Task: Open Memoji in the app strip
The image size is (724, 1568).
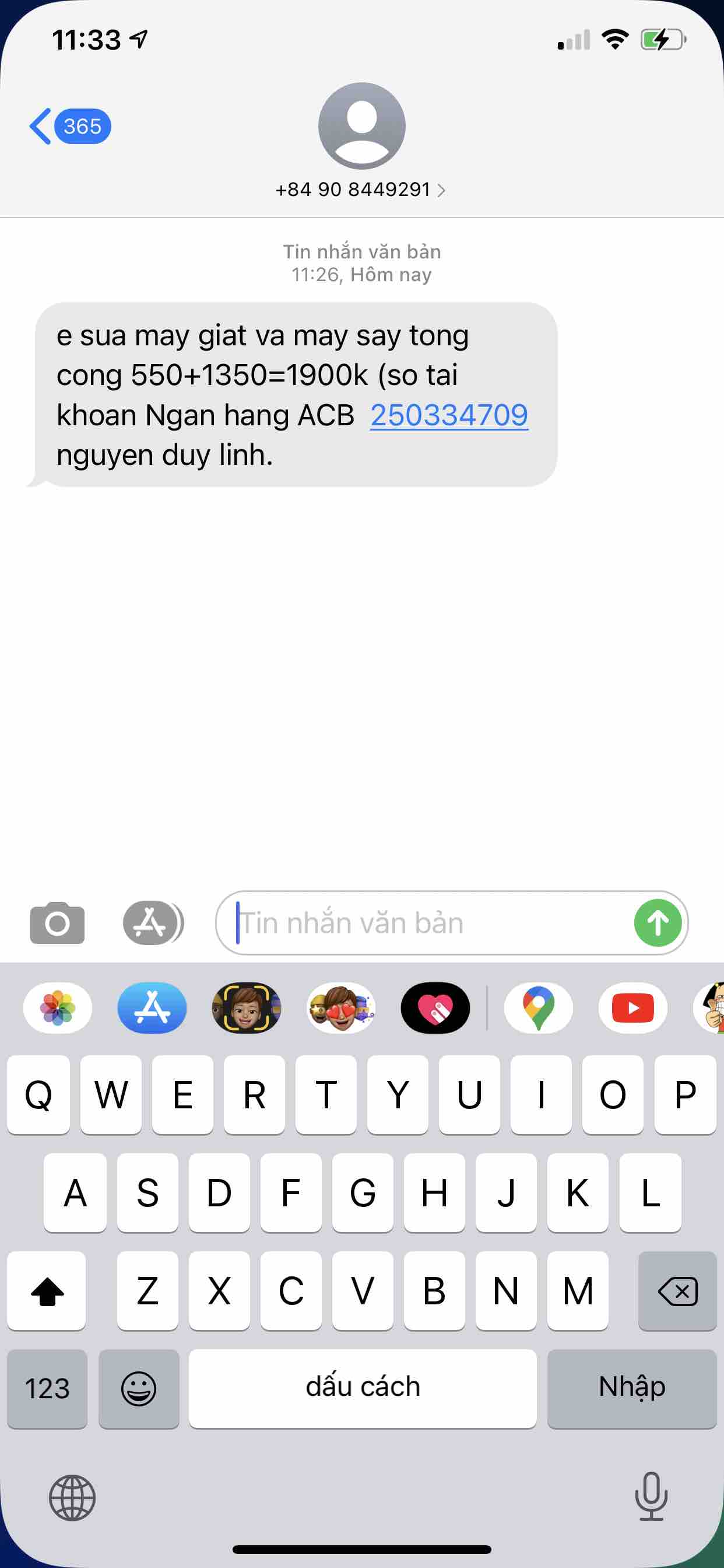Action: [x=247, y=1008]
